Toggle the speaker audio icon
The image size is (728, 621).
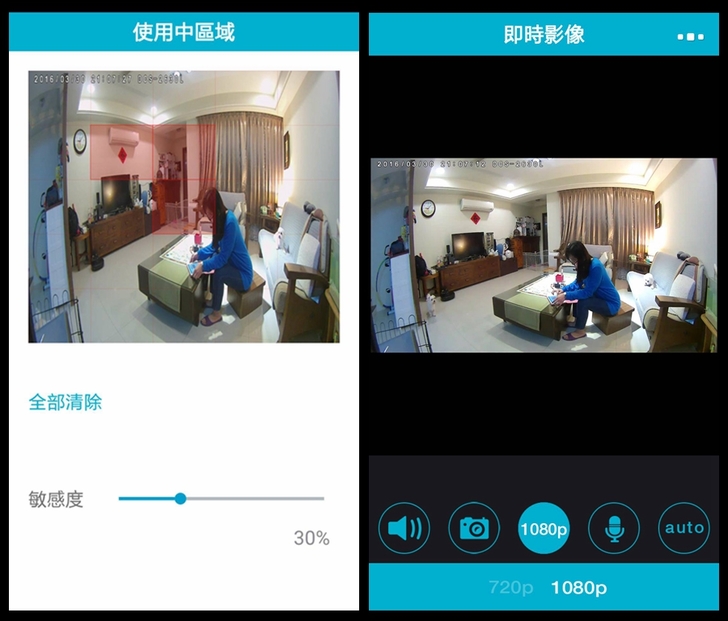pos(405,528)
